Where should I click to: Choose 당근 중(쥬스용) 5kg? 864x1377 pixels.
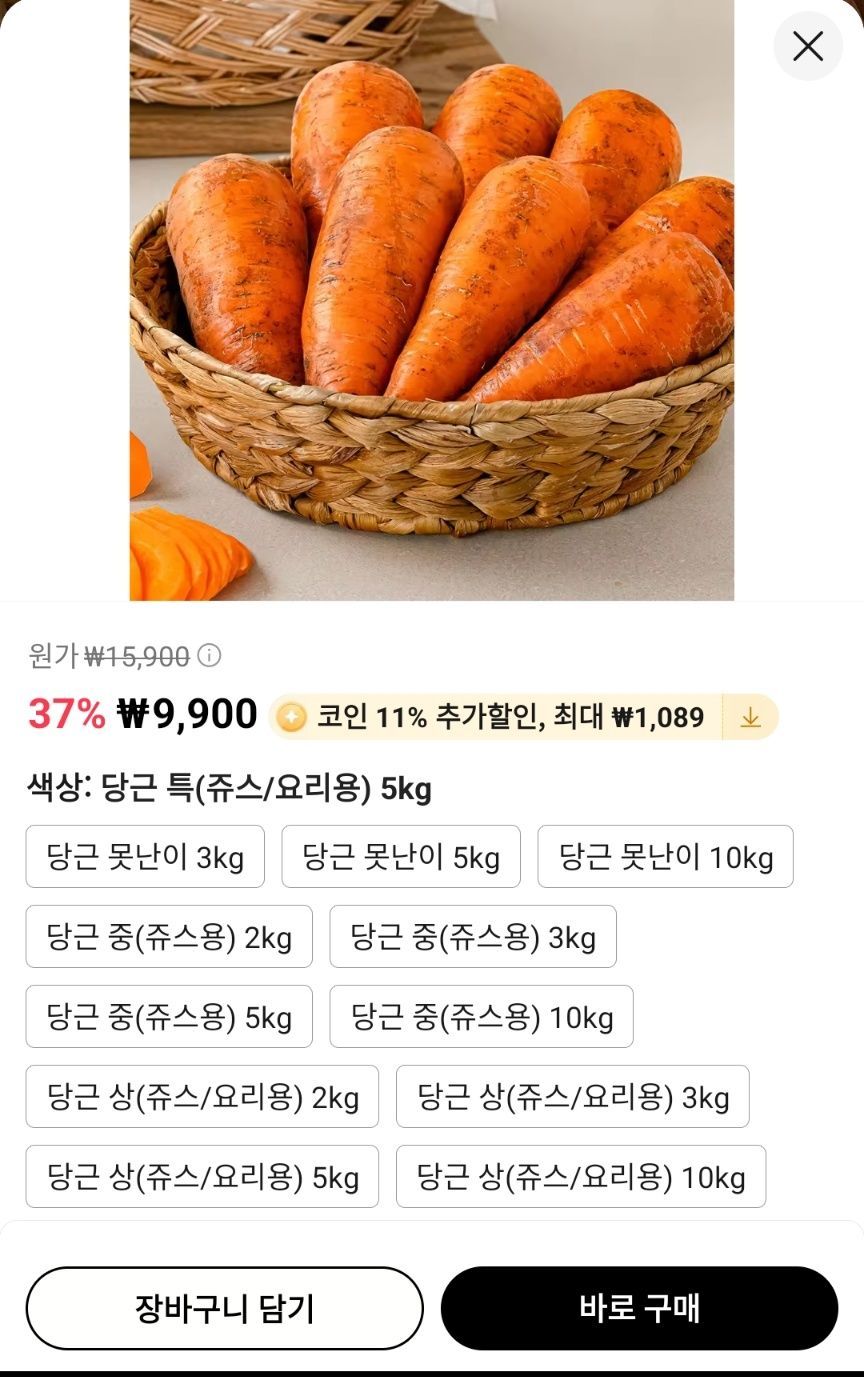click(168, 1016)
